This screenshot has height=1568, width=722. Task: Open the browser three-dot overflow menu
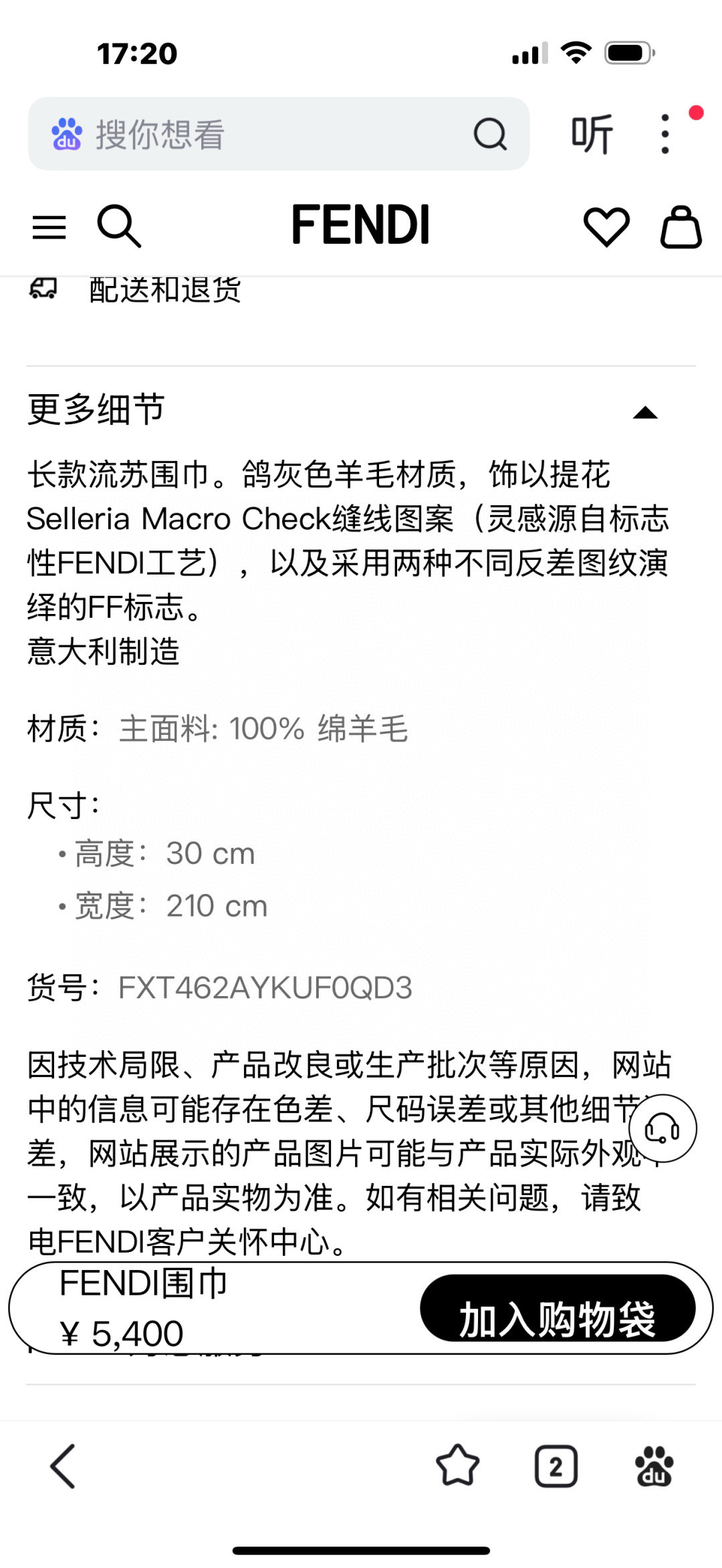(665, 134)
